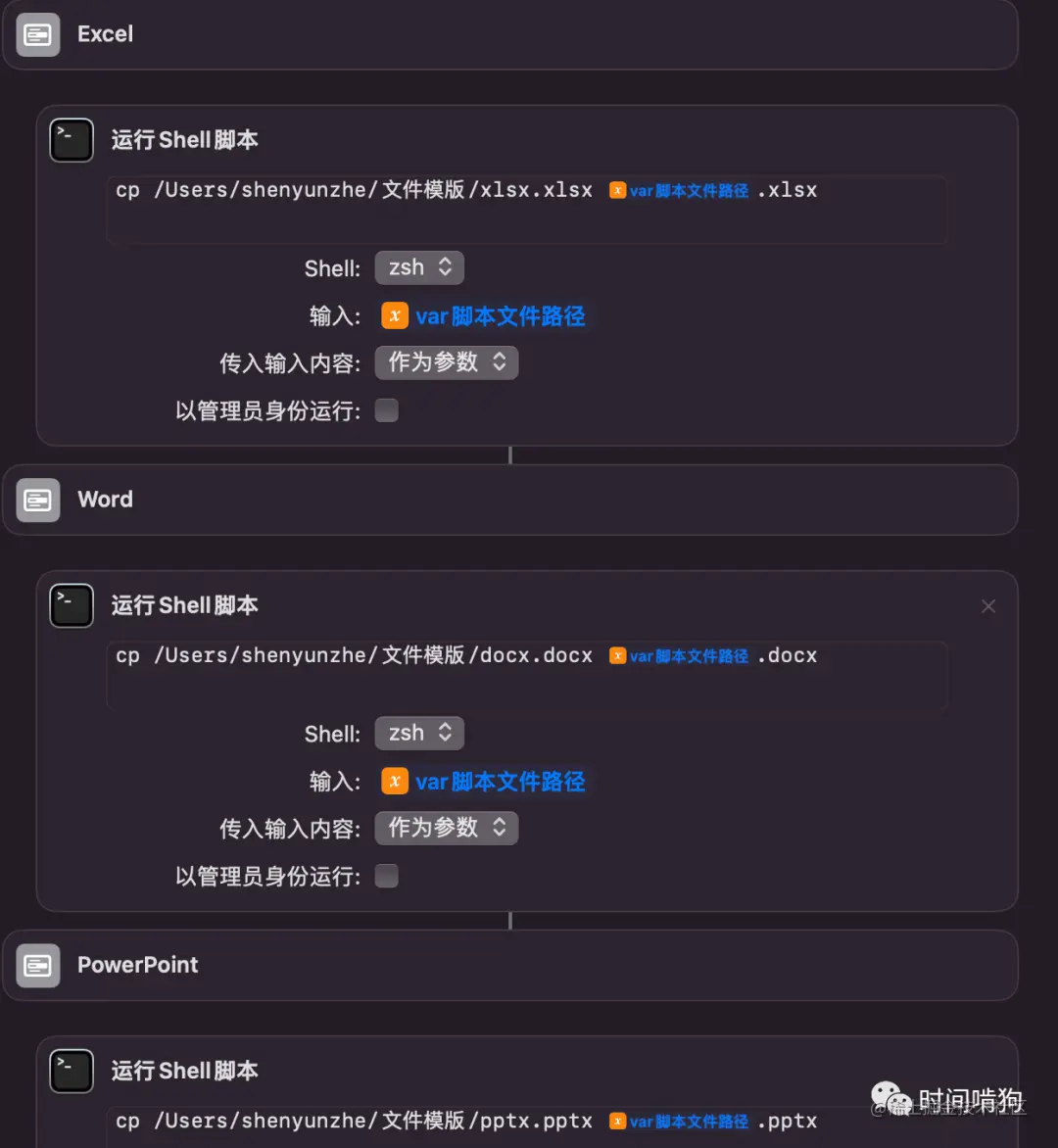1058x1148 pixels.
Task: Open the 作为参数 dropdown in the Excel action
Action: coord(447,362)
